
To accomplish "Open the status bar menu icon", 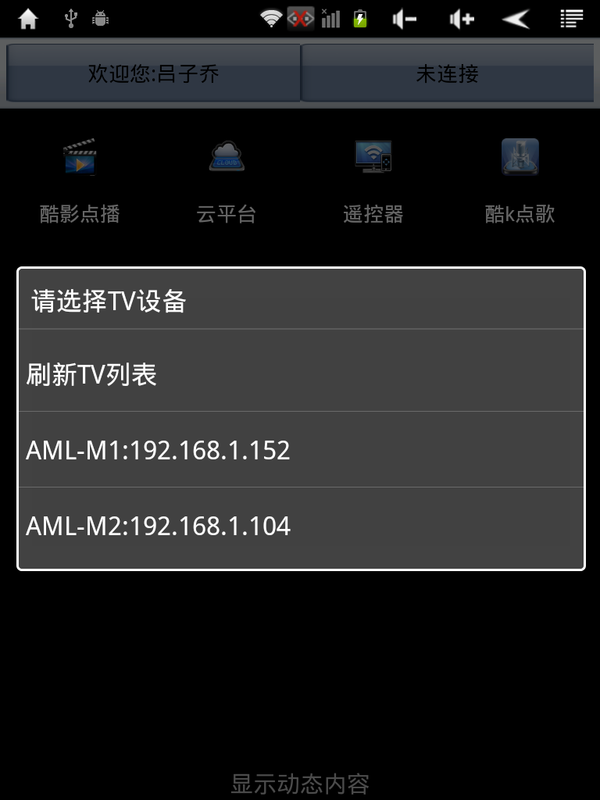I will click(572, 18).
